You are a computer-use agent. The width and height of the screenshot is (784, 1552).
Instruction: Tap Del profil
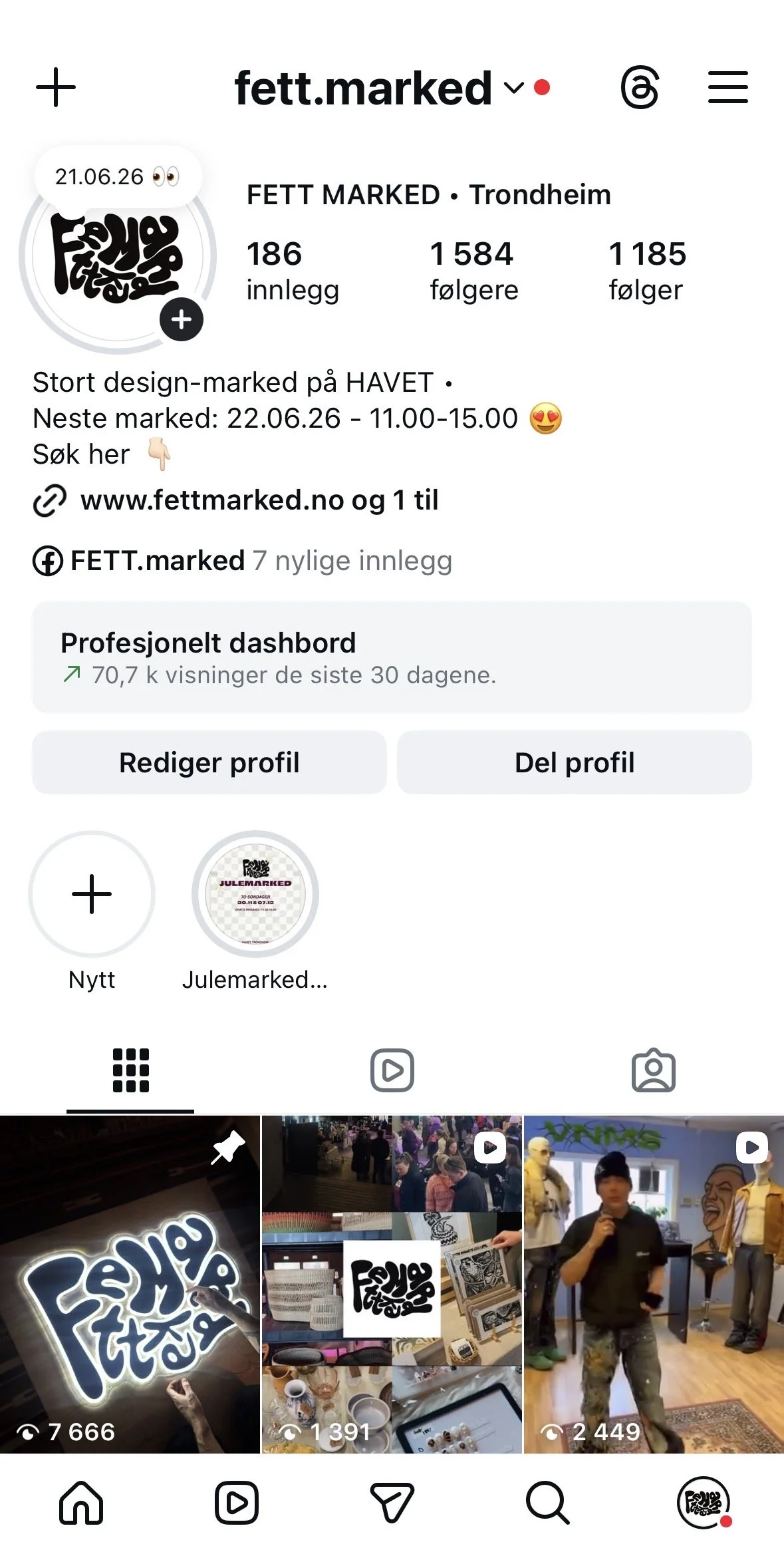pos(575,762)
